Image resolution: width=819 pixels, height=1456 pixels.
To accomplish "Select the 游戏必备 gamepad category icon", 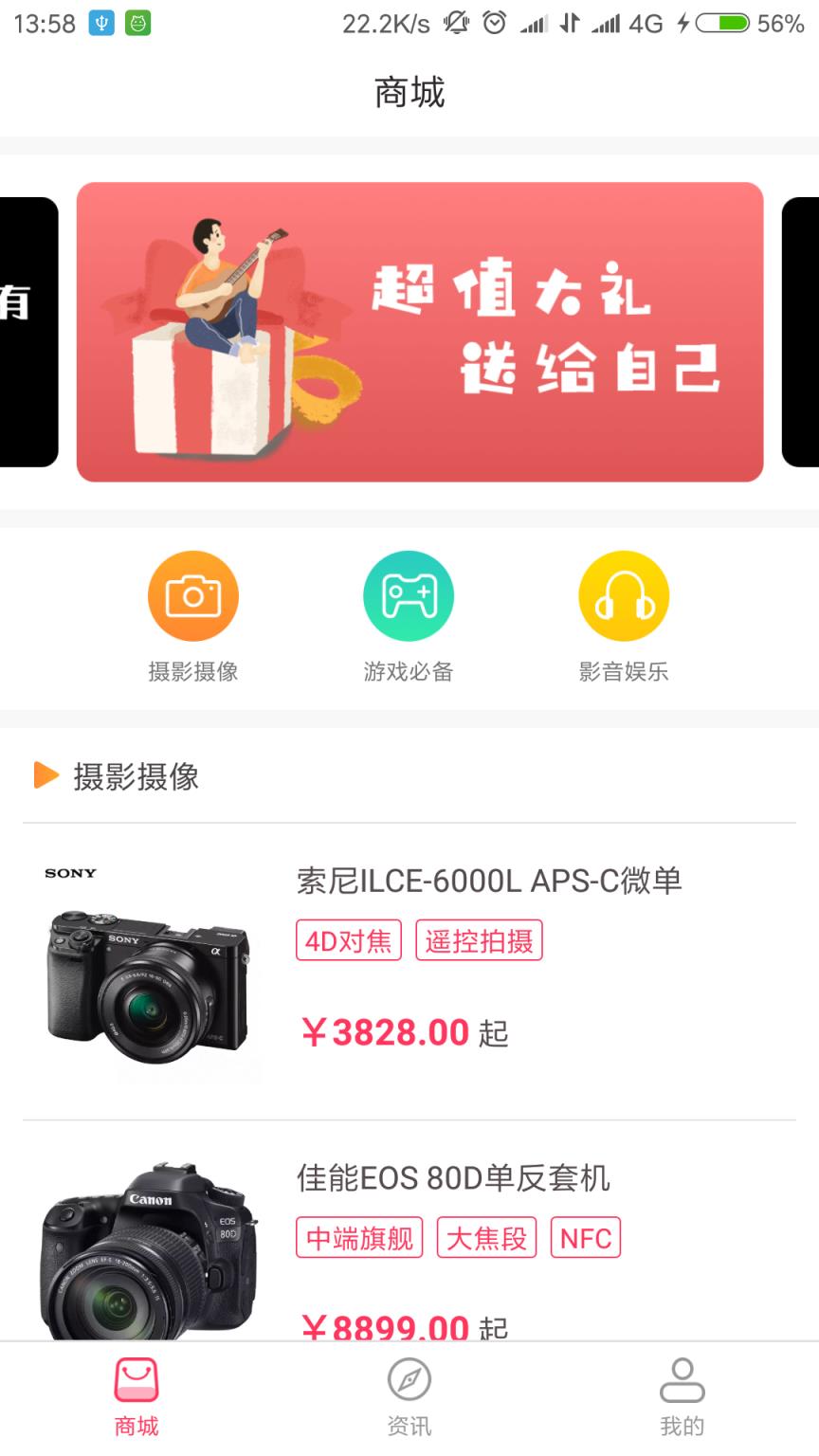I will (x=408, y=595).
